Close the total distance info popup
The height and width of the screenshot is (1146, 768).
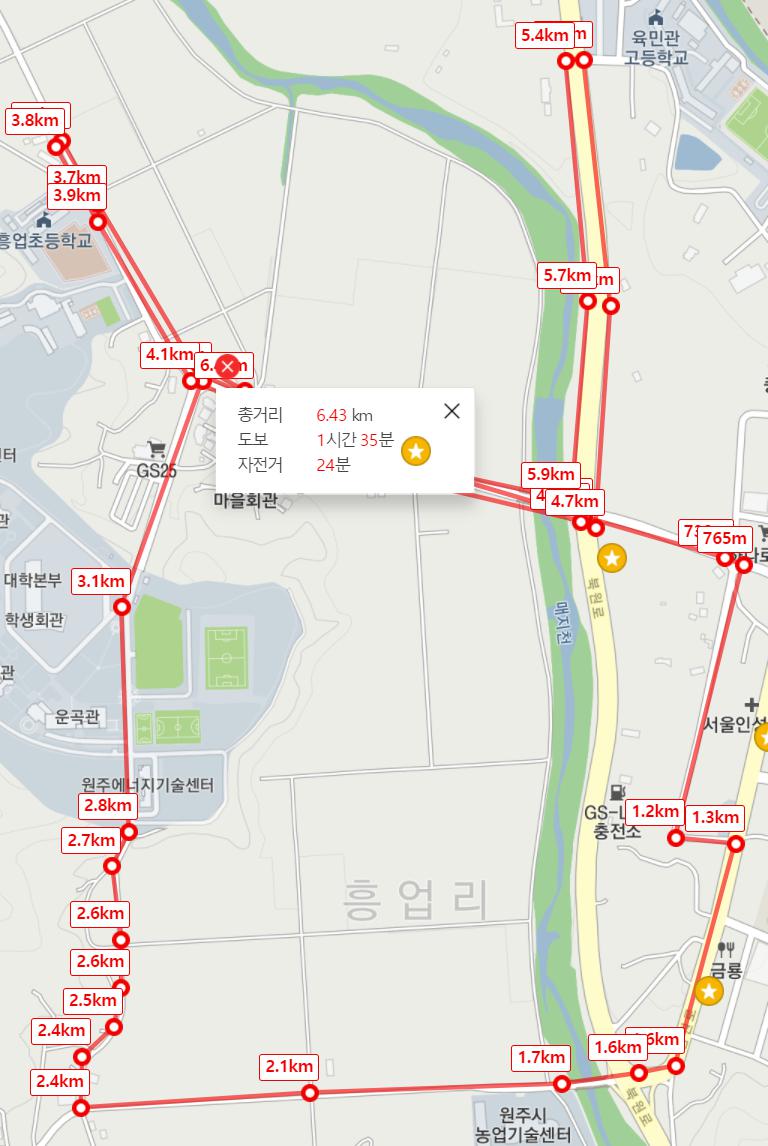coord(452,411)
